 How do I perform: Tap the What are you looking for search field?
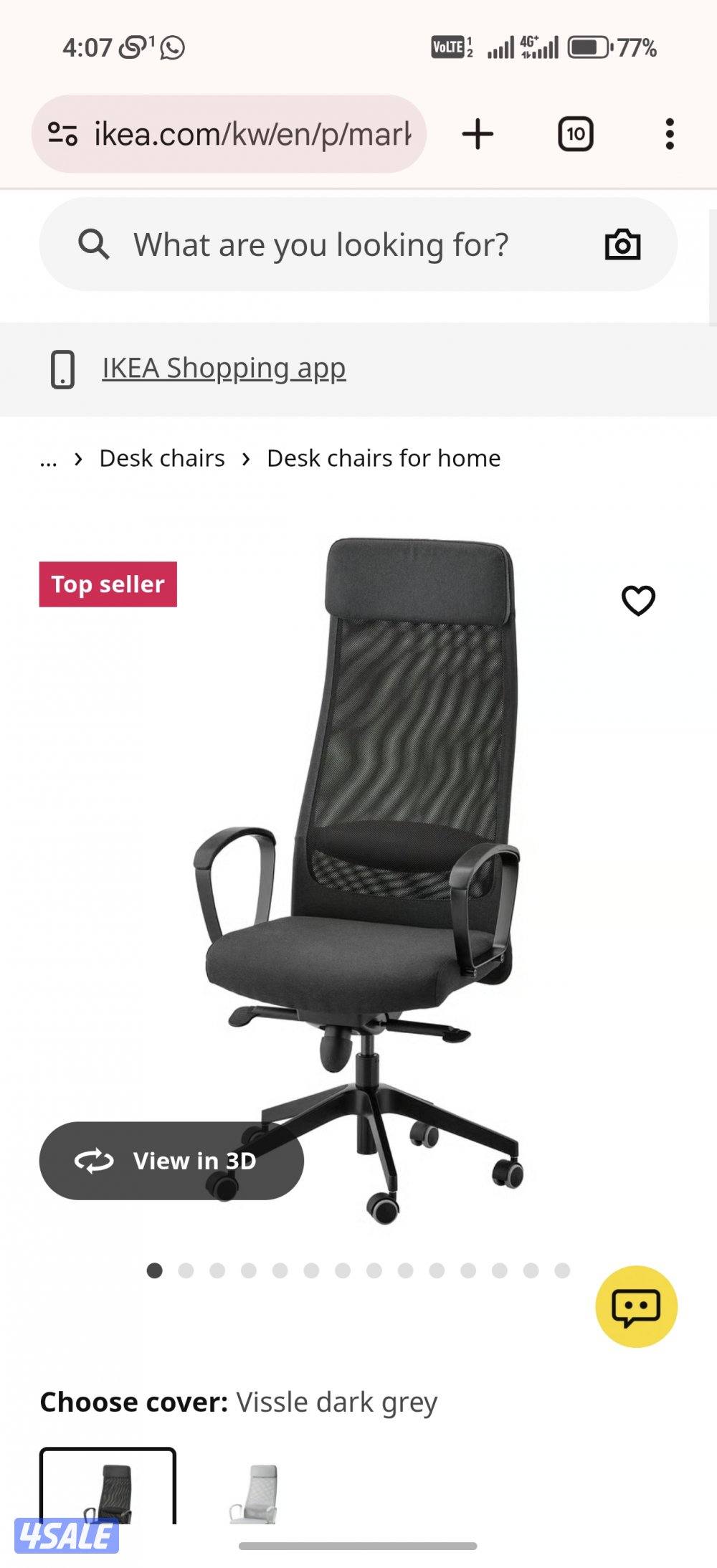pos(320,244)
